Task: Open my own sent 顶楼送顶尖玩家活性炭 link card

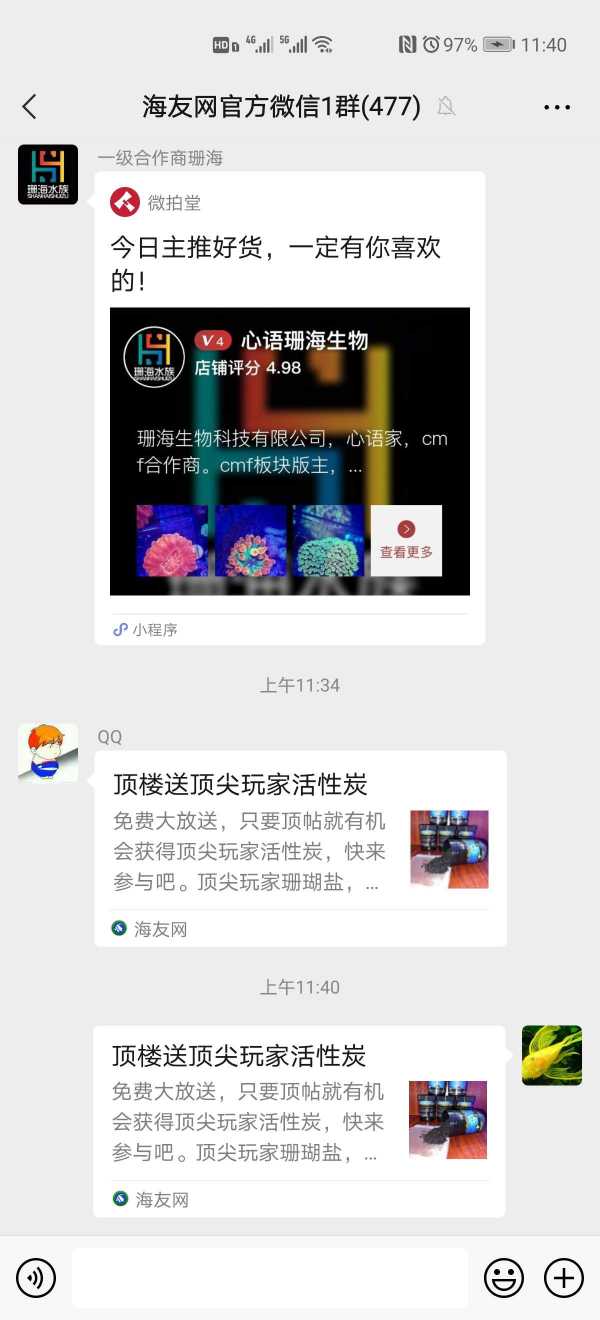Action: tap(299, 1121)
